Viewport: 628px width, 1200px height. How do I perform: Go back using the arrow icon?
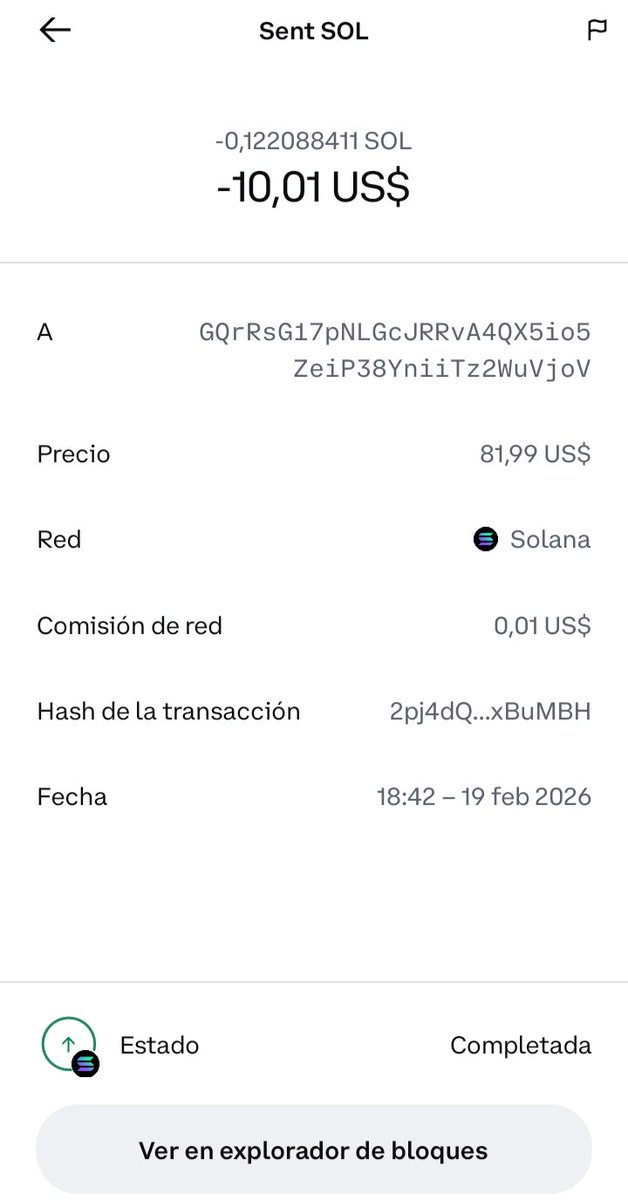(x=55, y=30)
